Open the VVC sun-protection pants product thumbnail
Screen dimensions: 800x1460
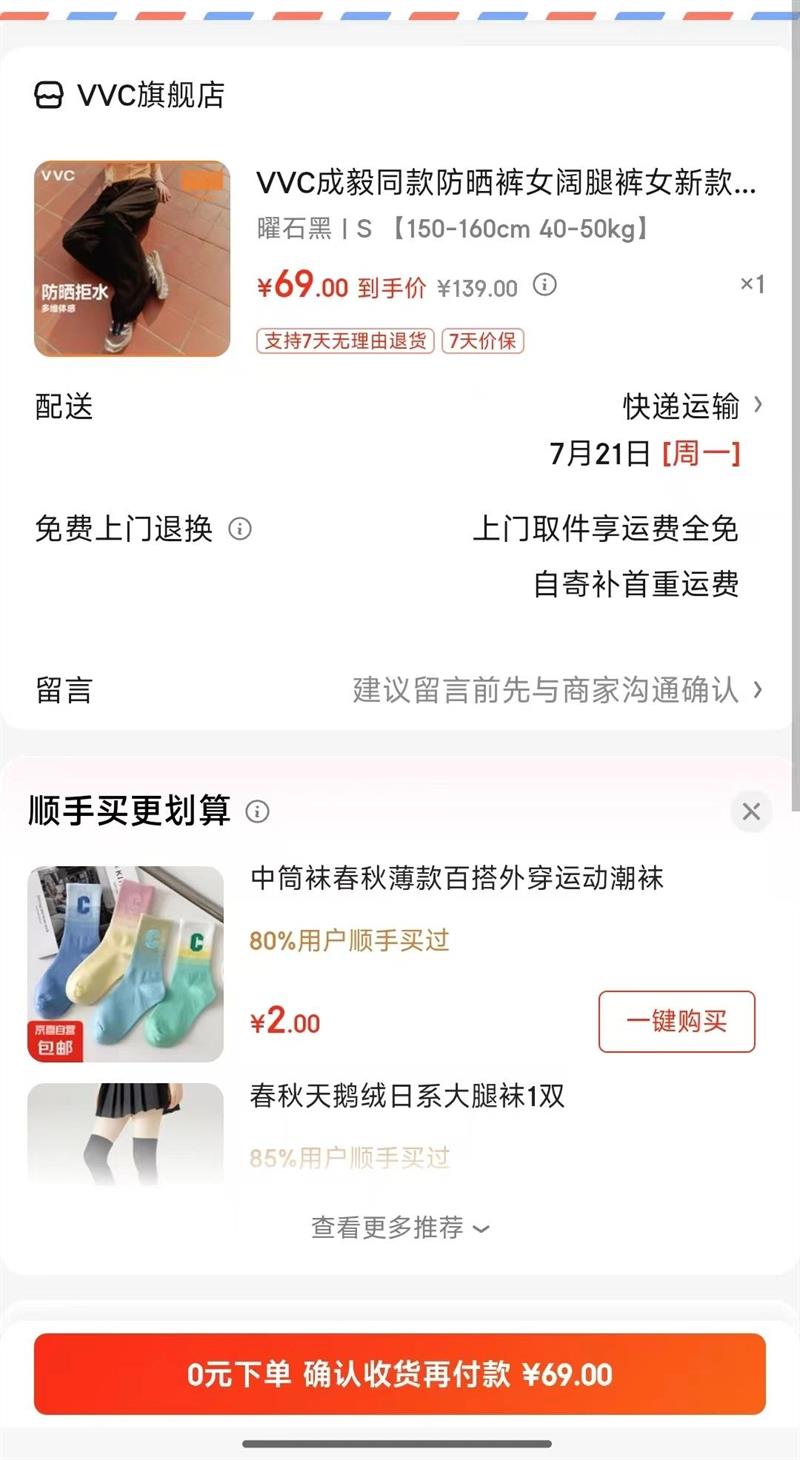(132, 259)
